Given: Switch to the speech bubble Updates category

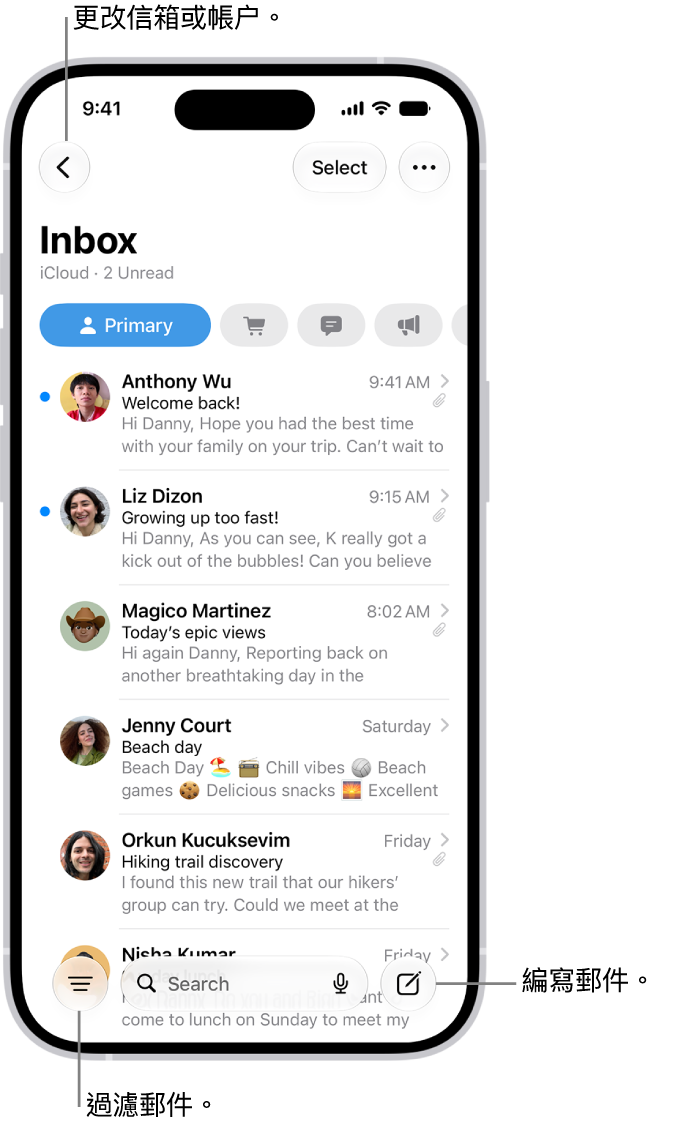Looking at the screenshot, I should 331,325.
